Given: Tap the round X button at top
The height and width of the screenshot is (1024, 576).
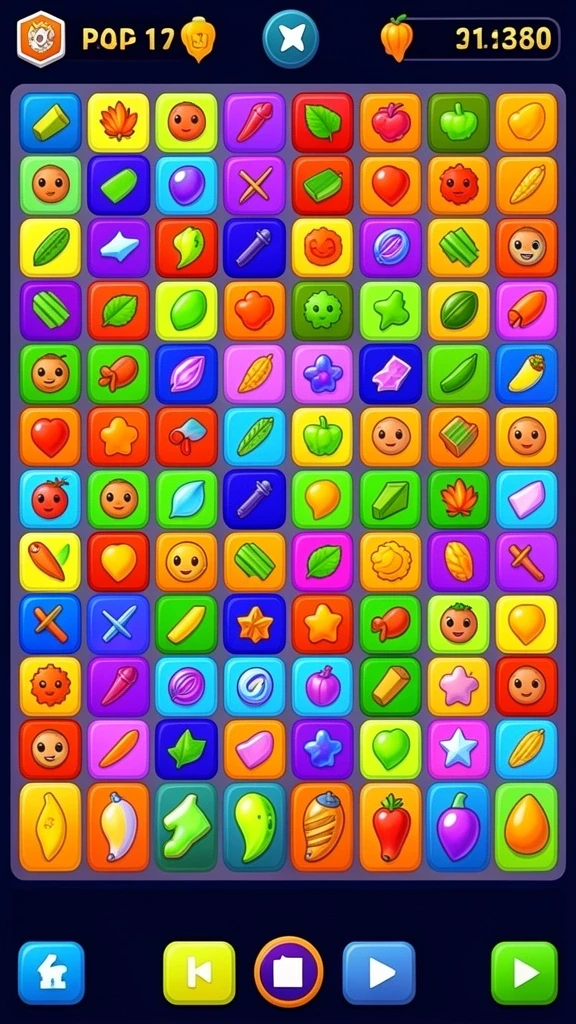Looking at the screenshot, I should 291,39.
